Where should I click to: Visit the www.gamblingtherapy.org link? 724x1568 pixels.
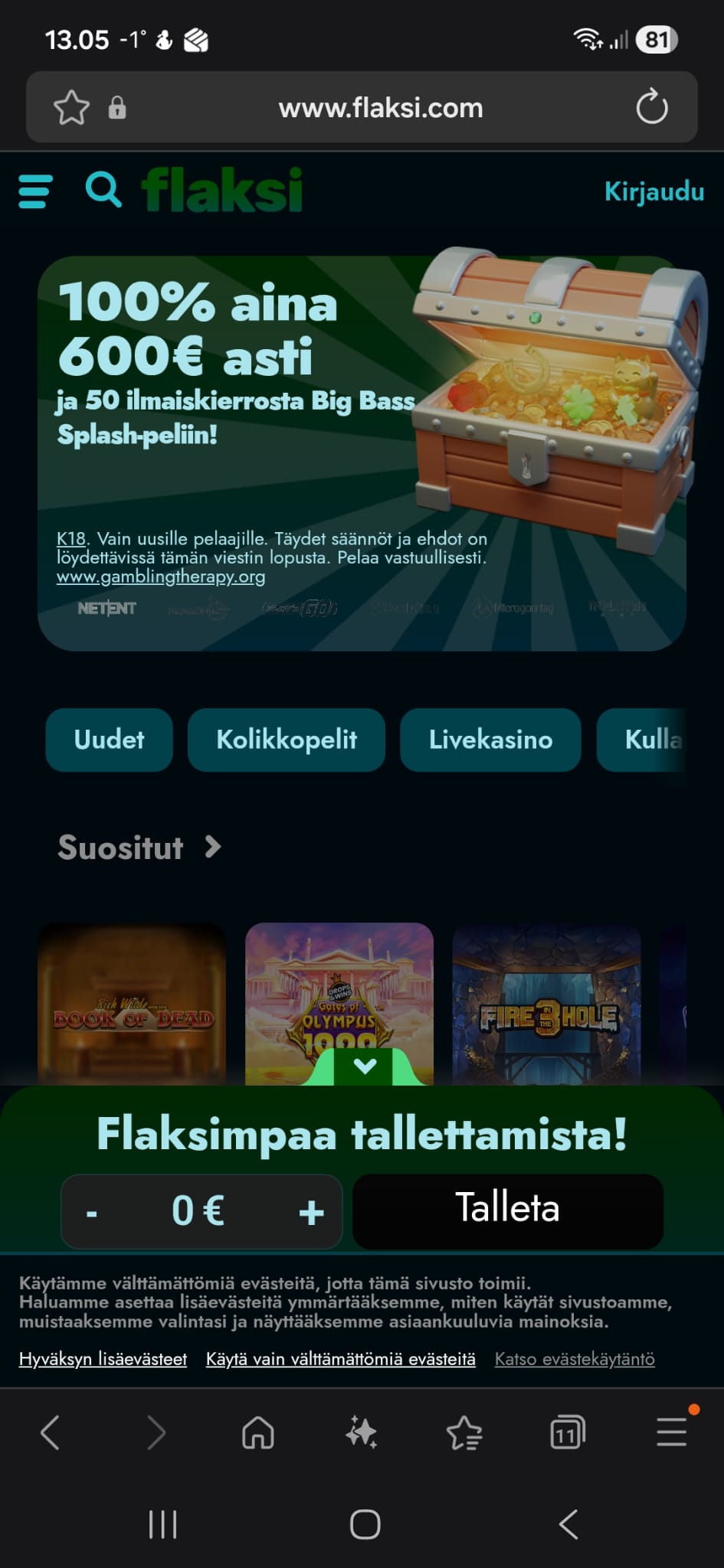coord(161,577)
